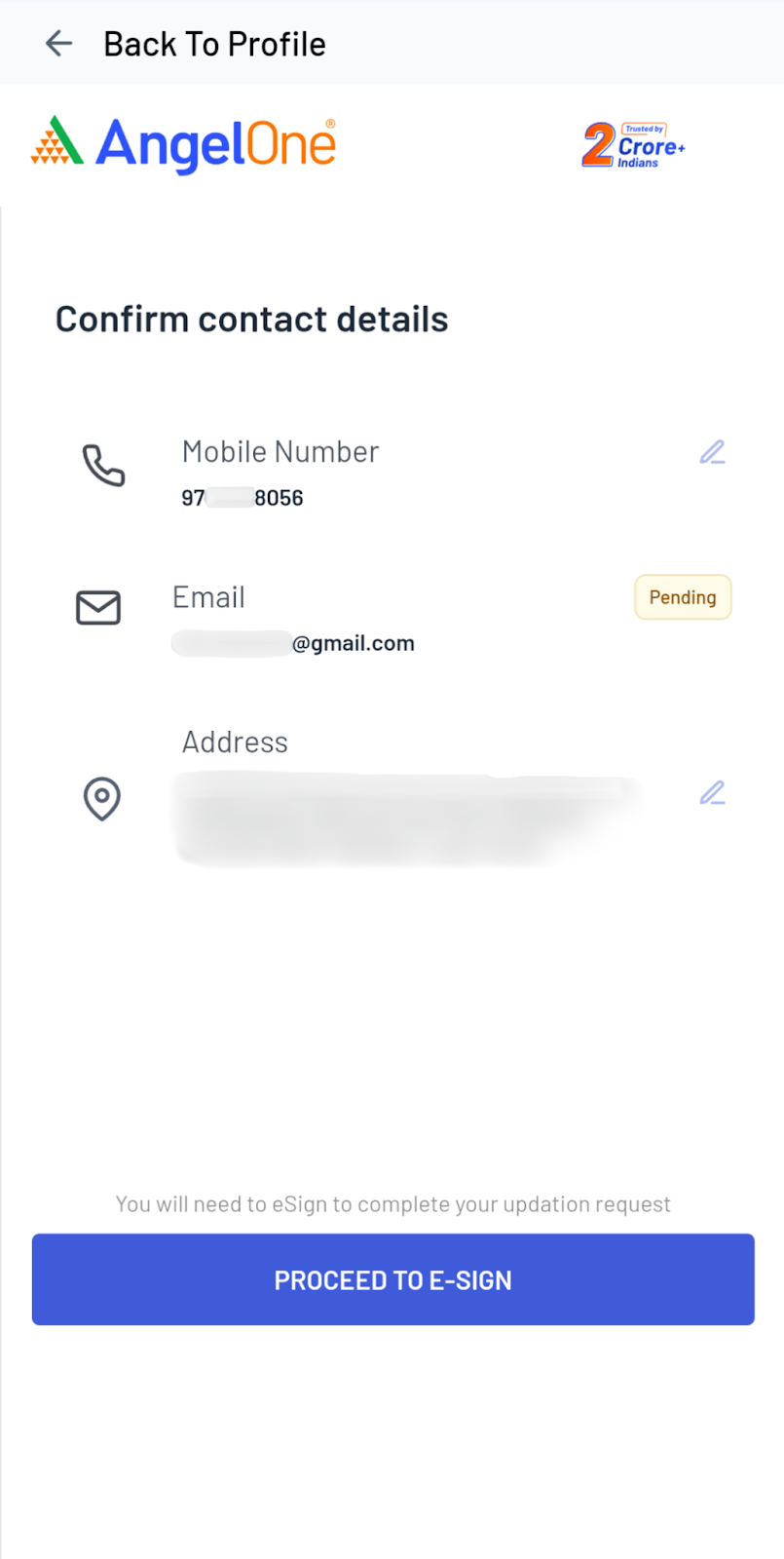
Task: Edit the address
Action: coord(712,793)
